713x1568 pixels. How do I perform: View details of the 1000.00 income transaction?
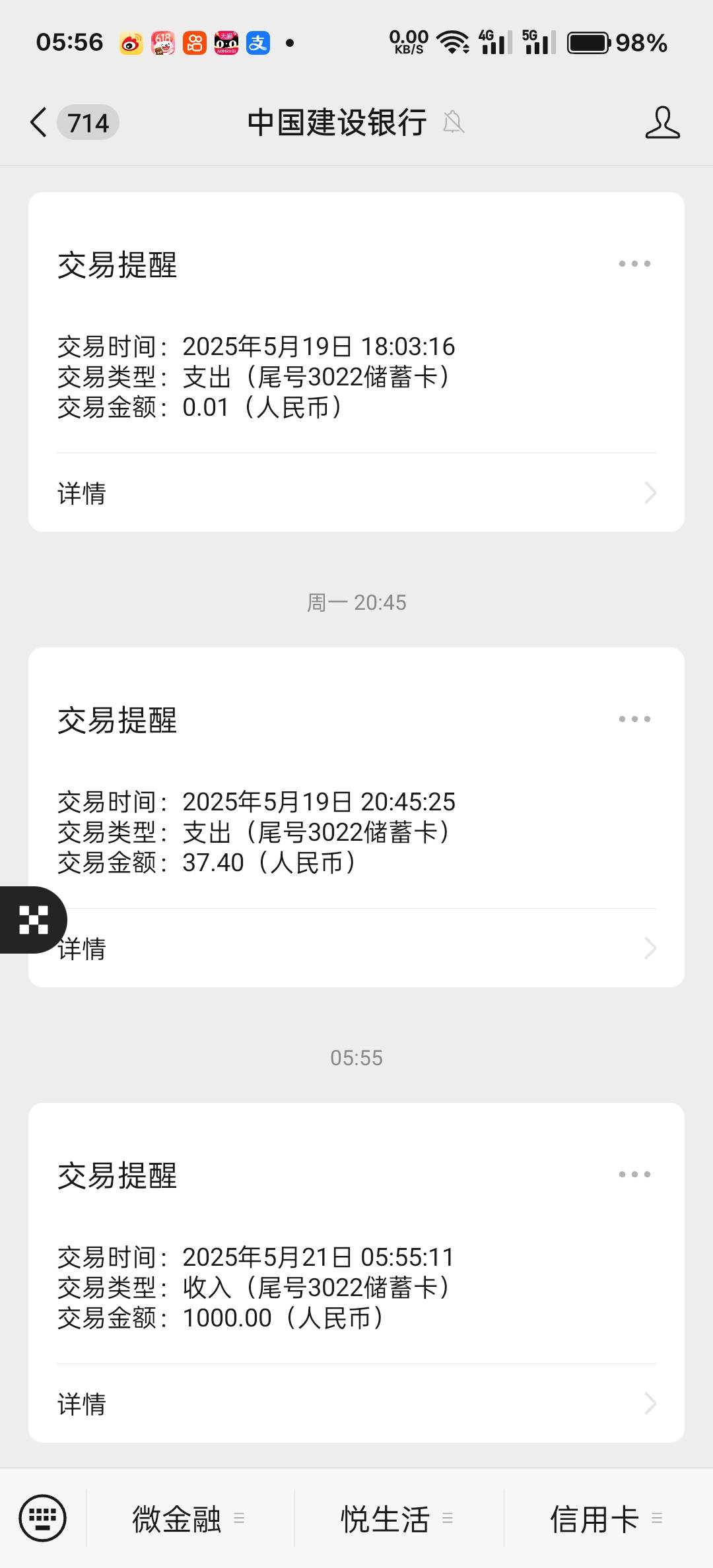(356, 1404)
